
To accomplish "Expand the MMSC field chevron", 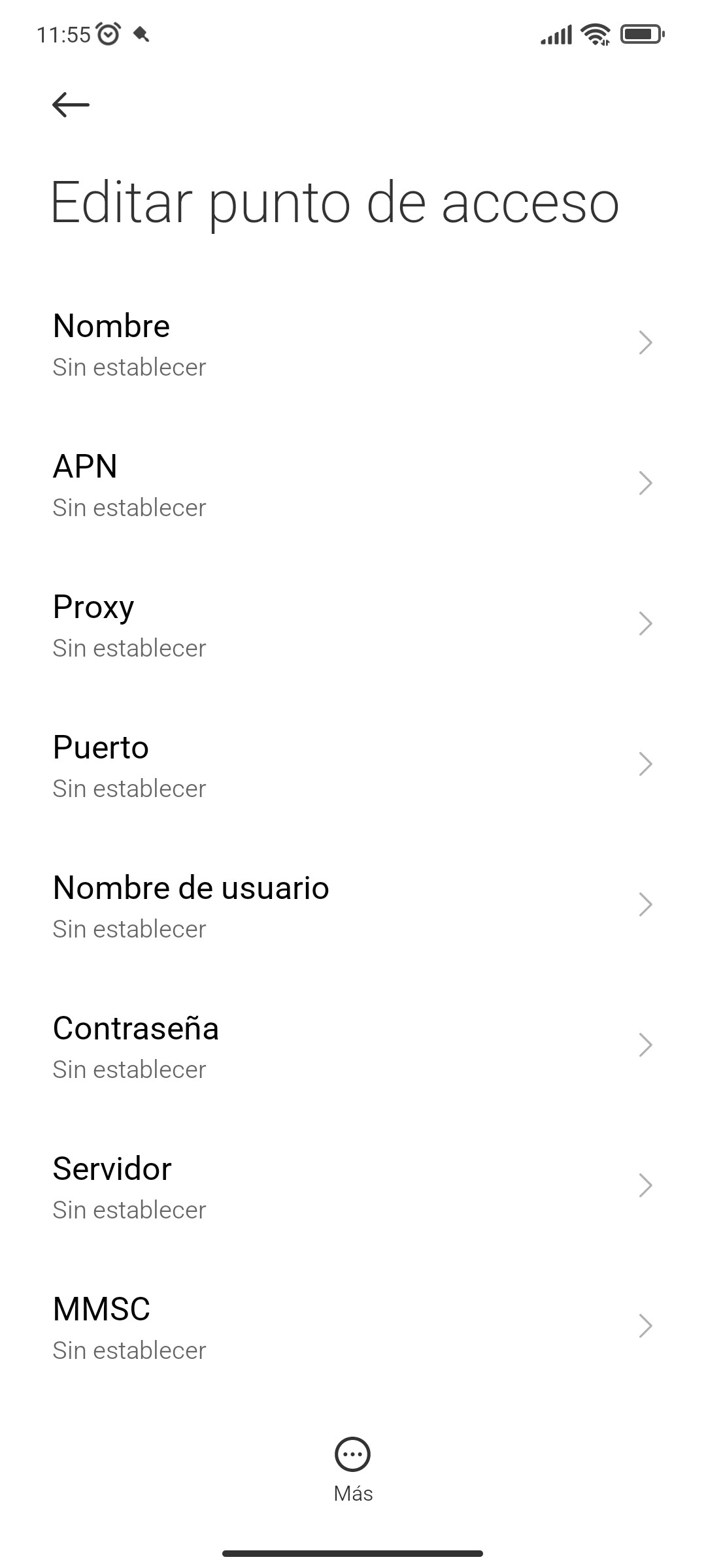I will 645,1326.
